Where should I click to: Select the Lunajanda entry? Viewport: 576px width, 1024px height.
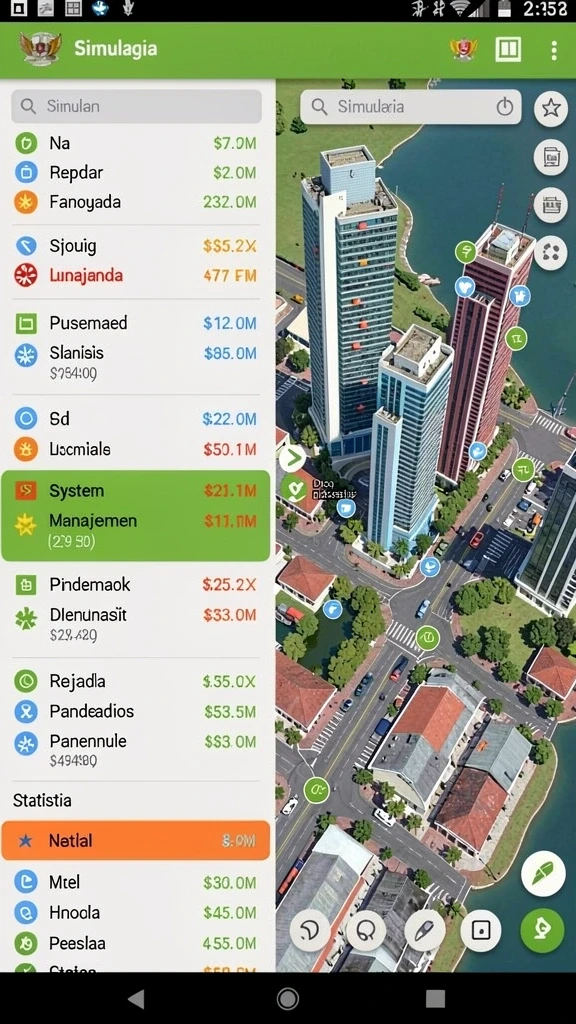[136, 275]
